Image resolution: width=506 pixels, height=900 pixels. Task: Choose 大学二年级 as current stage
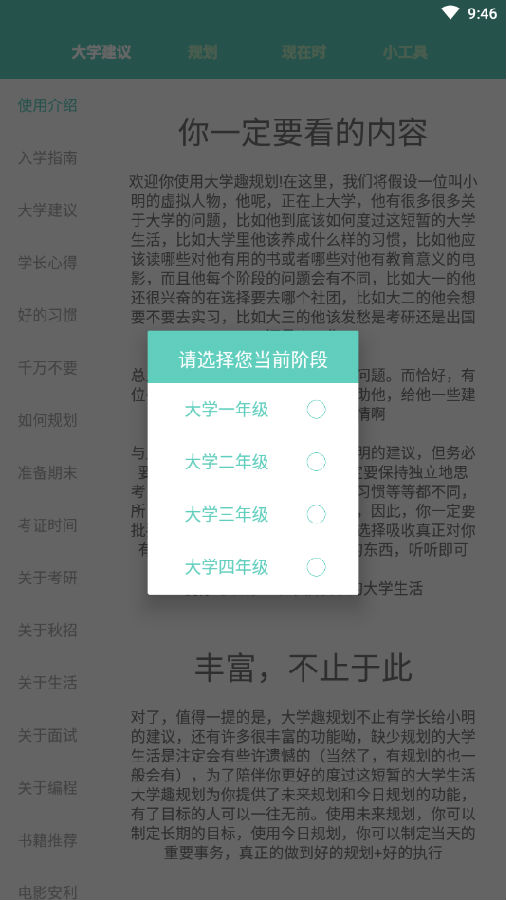point(253,461)
